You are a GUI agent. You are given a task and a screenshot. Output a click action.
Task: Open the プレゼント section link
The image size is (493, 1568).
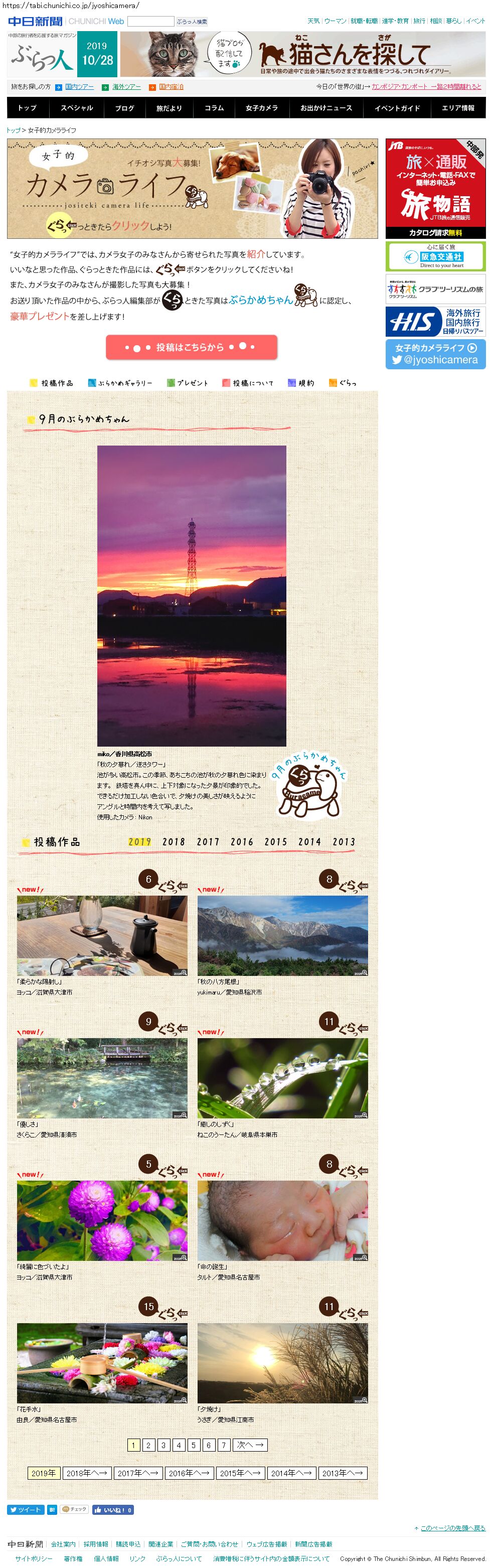pyautogui.click(x=188, y=383)
